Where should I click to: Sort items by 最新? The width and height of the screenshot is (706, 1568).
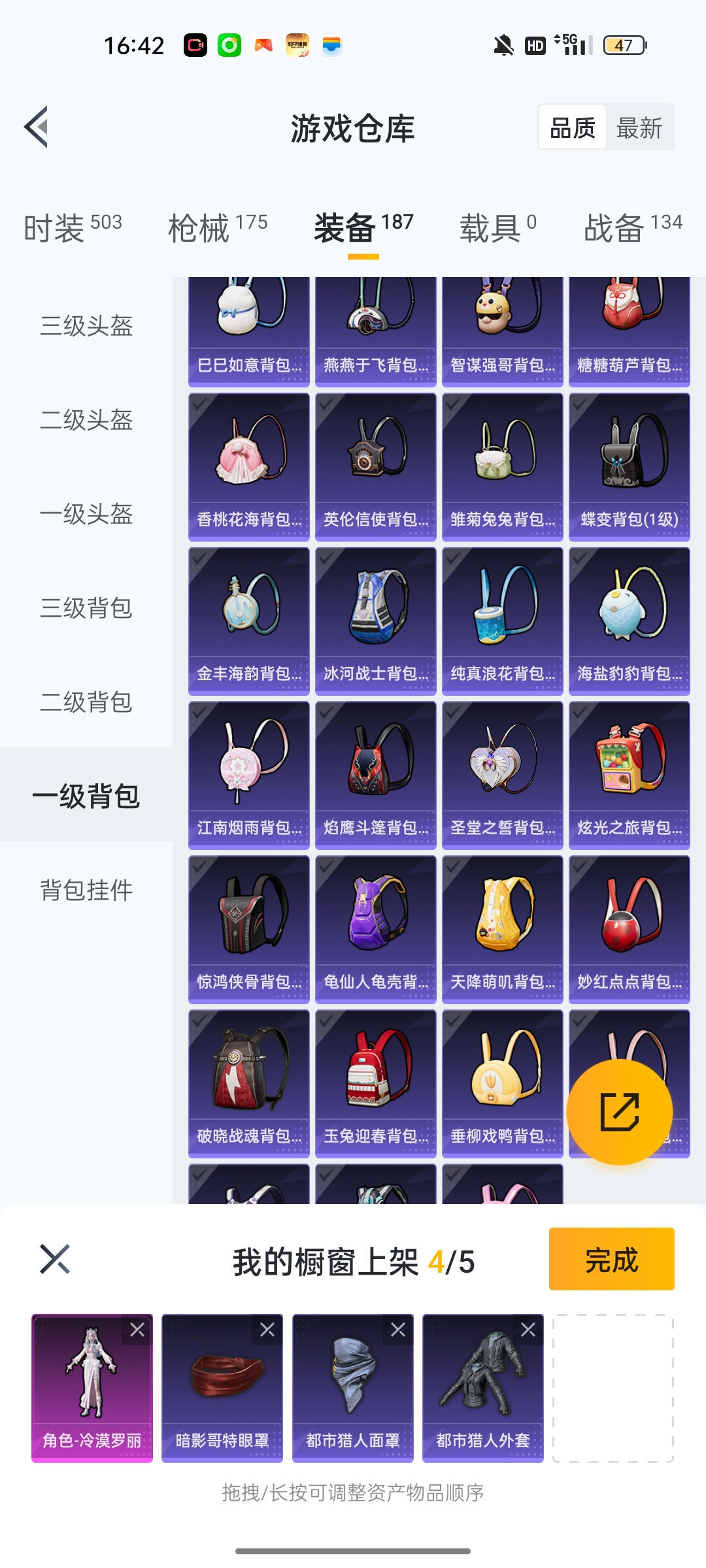pyautogui.click(x=639, y=127)
